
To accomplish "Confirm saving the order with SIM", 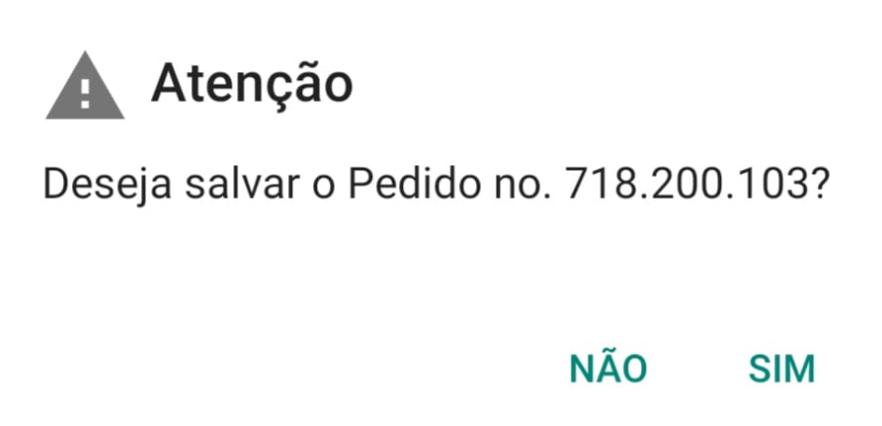I will click(781, 369).
